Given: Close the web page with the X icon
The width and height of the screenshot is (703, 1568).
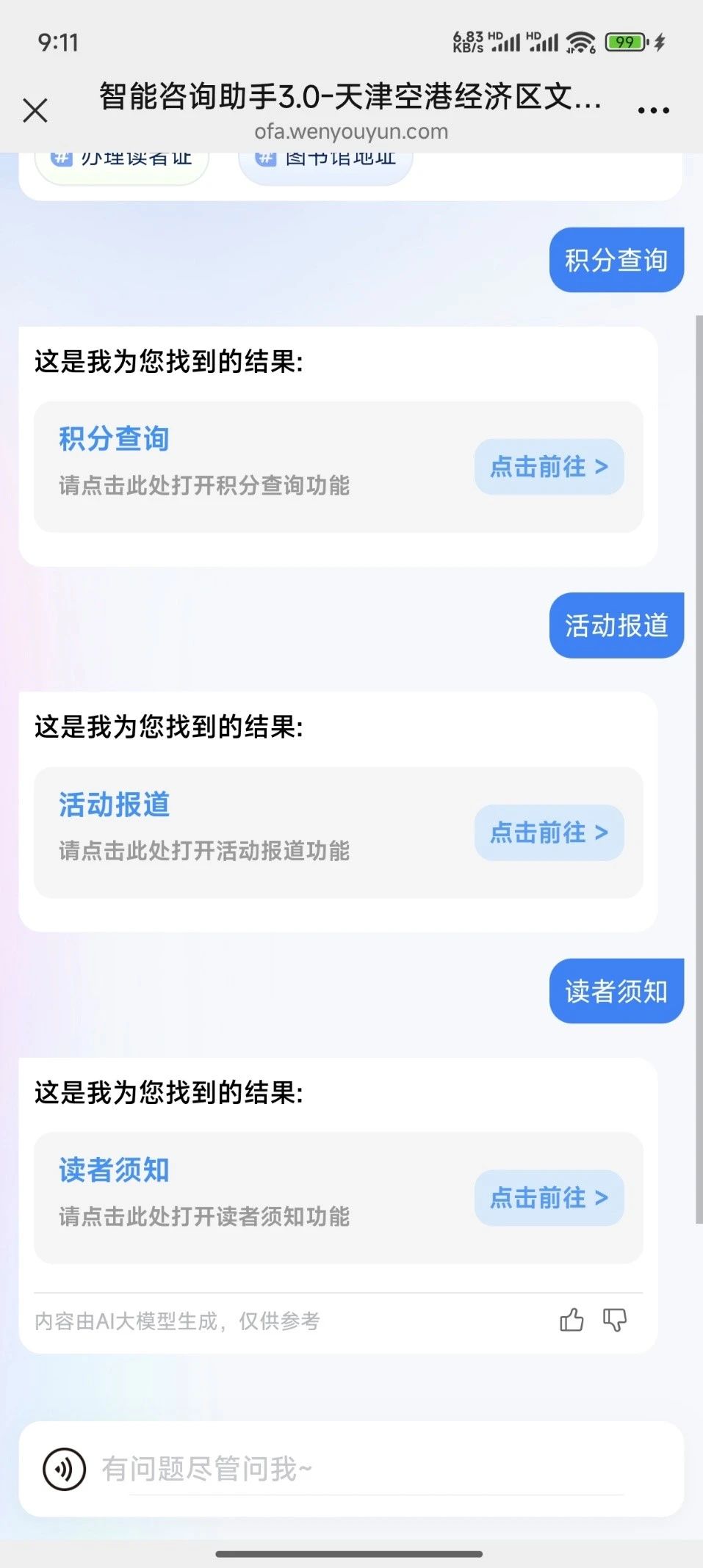Looking at the screenshot, I should (35, 111).
